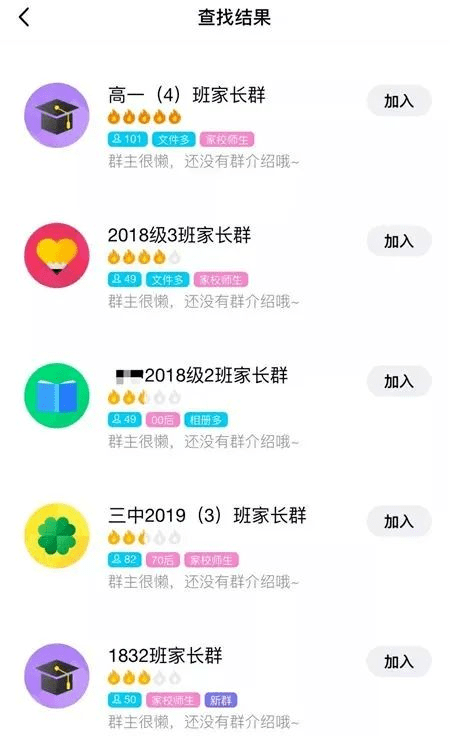Join the 1832班家长群 group

(x=398, y=661)
